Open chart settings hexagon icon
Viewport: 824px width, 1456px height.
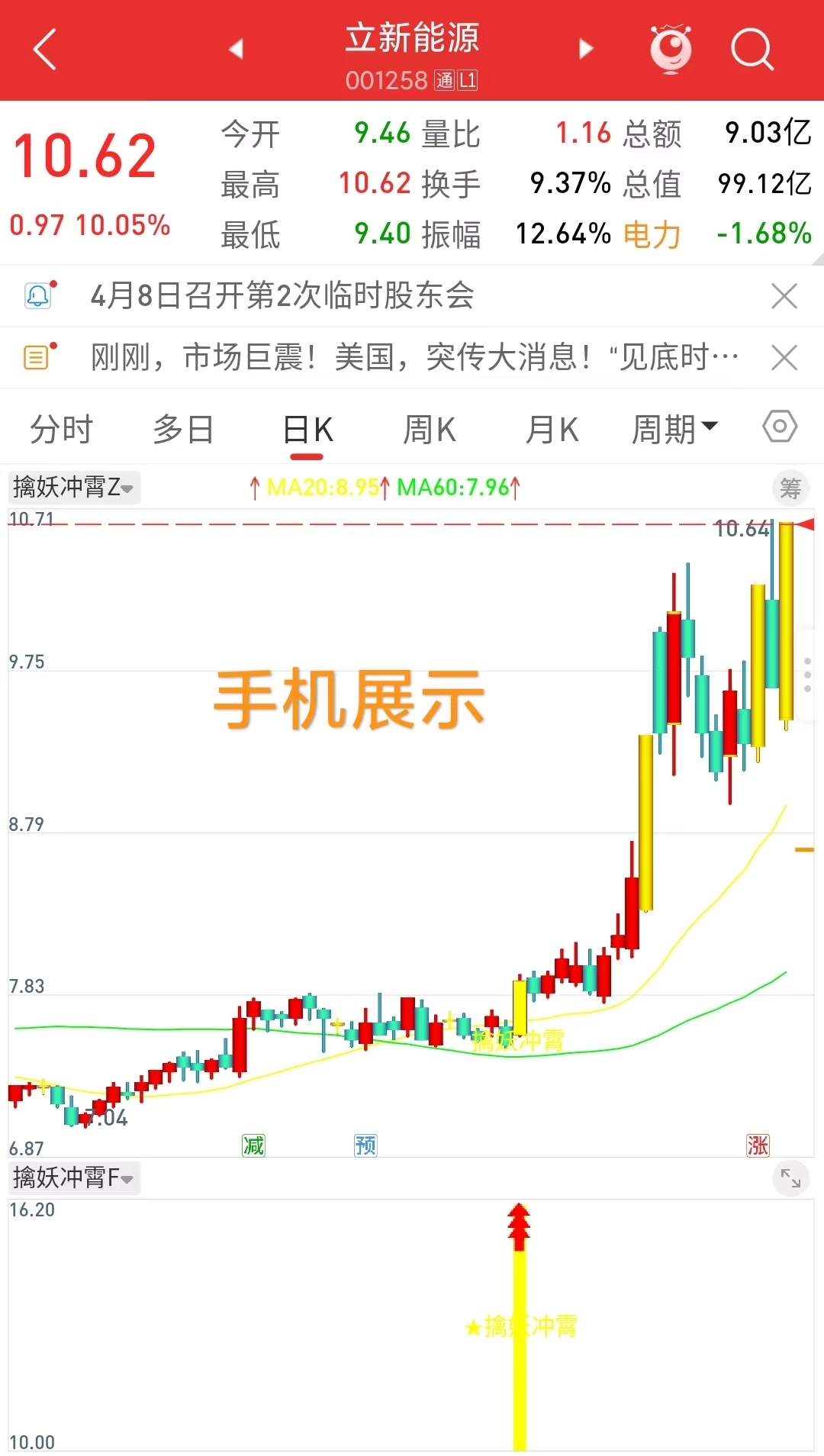coord(780,427)
